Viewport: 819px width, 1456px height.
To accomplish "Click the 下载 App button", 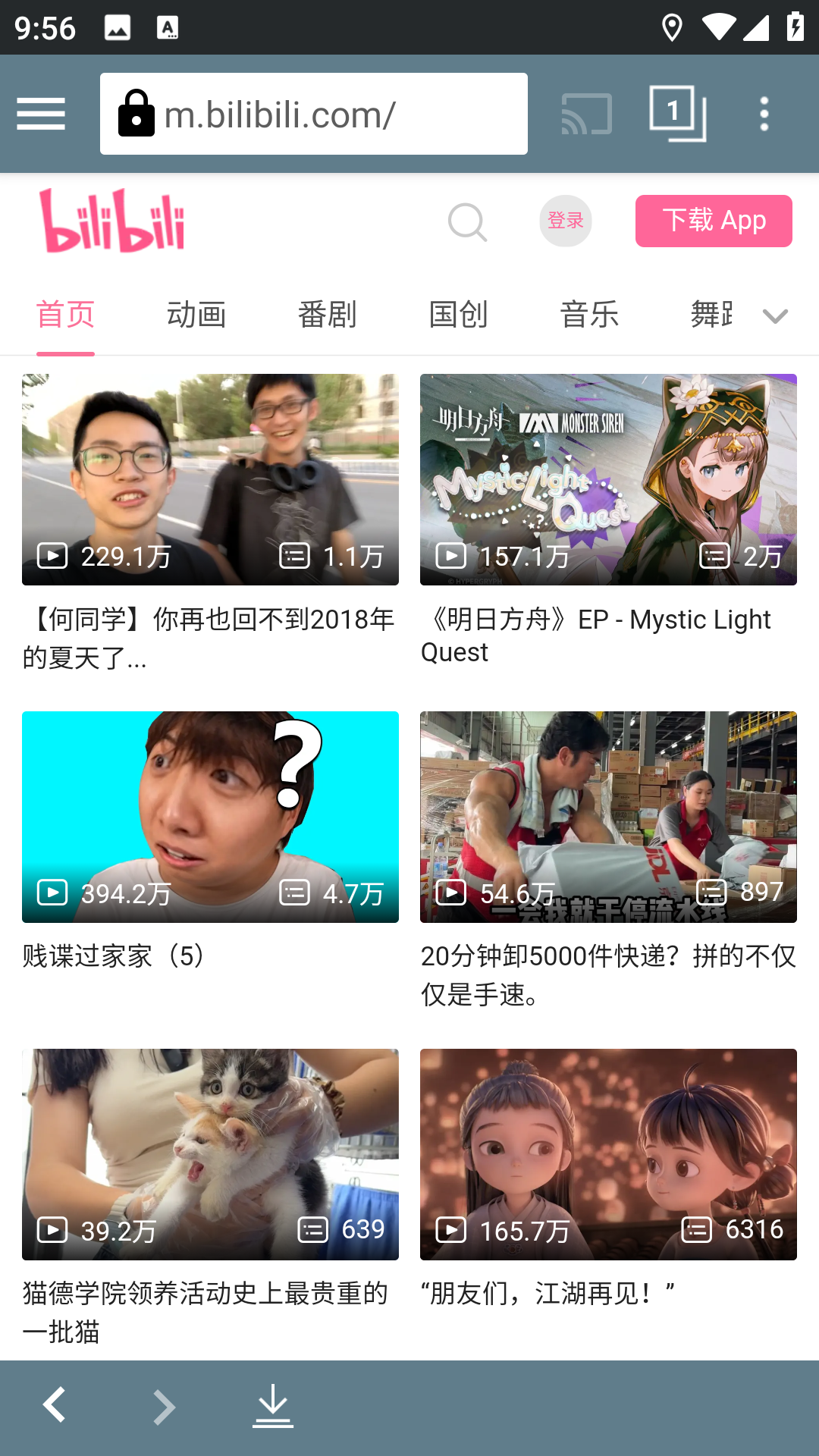I will click(x=713, y=221).
